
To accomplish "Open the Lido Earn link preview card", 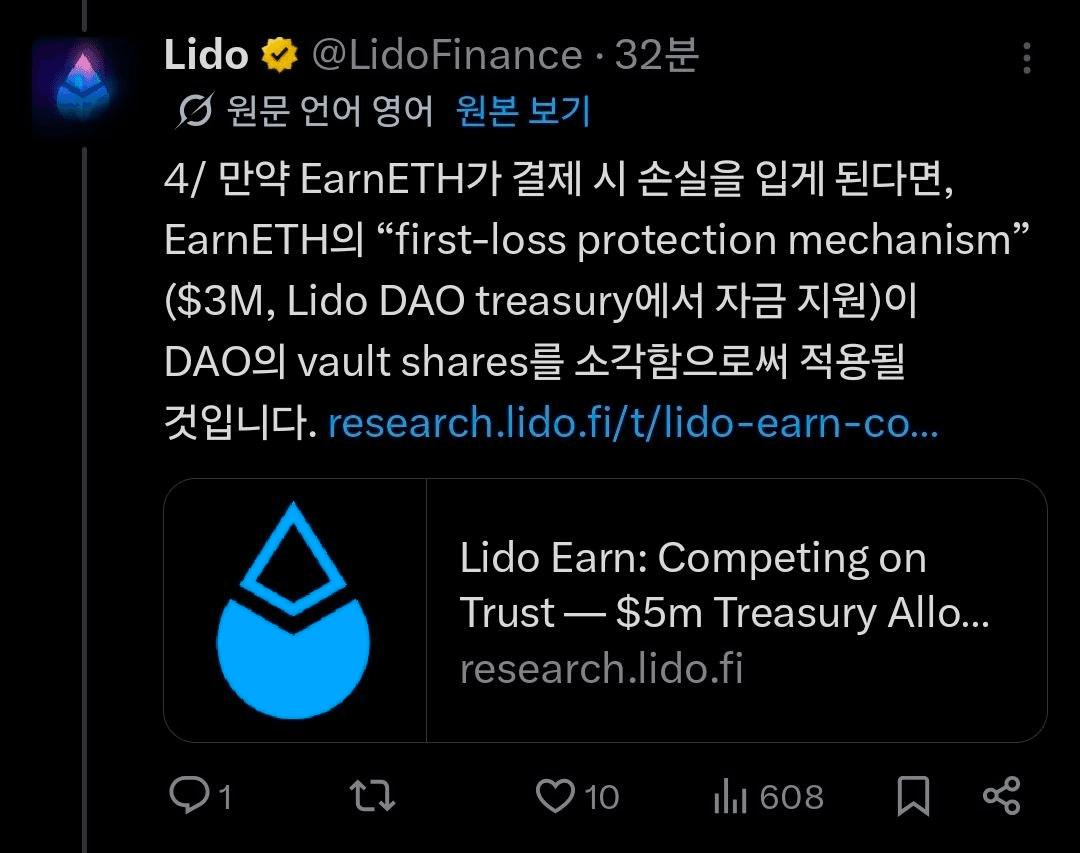I will [x=605, y=611].
